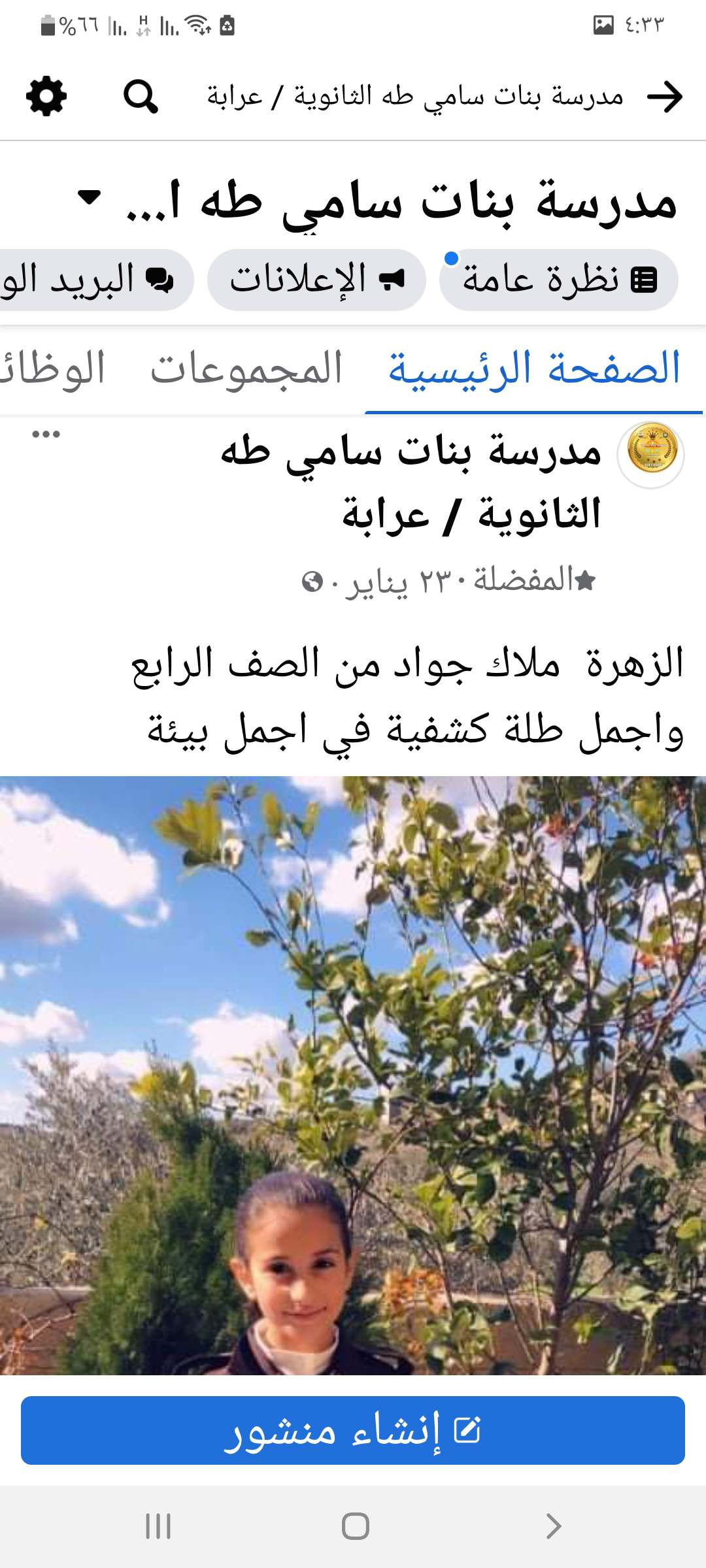This screenshot has height=1568, width=706.
Task: Go to the system home screen
Action: coord(355,1526)
